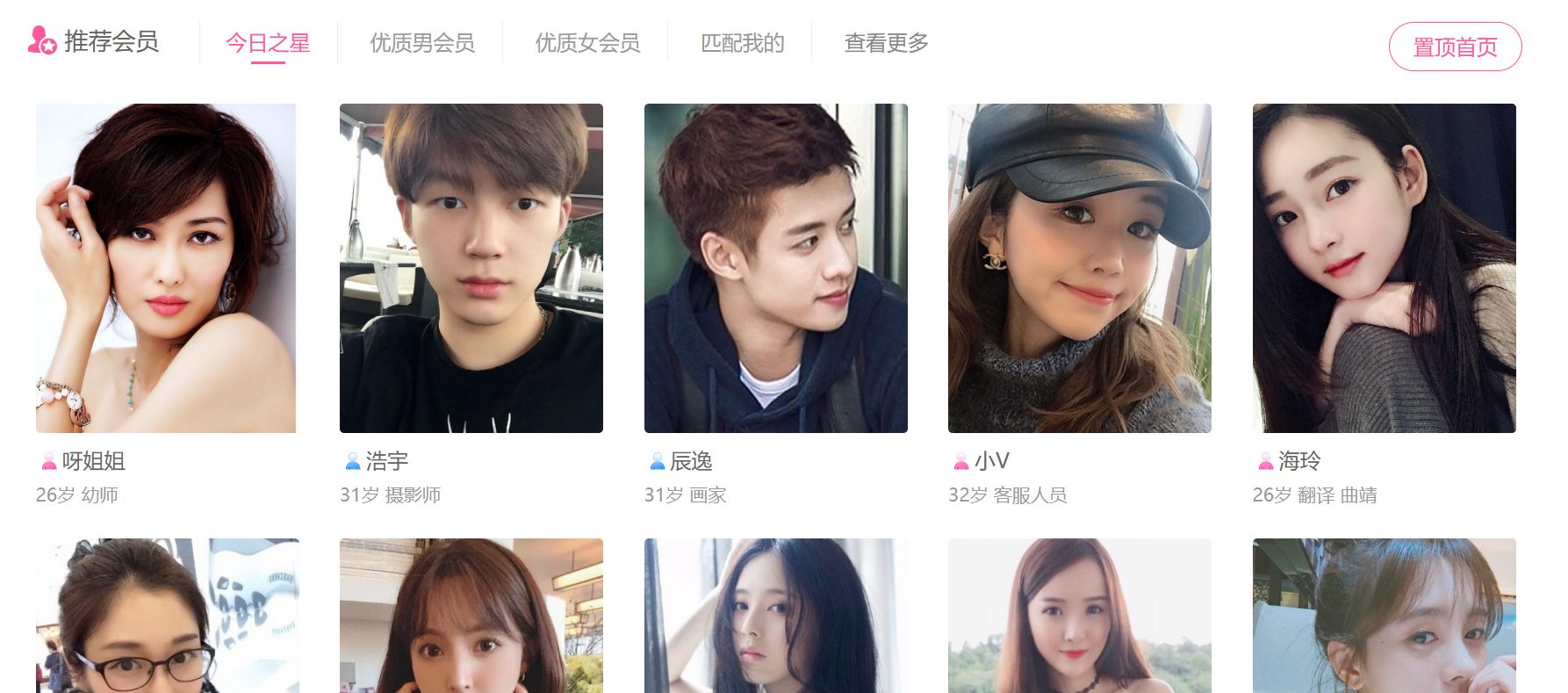Image resolution: width=1568 pixels, height=693 pixels.
Task: Tap the 置顶首页 button
Action: point(1455,47)
